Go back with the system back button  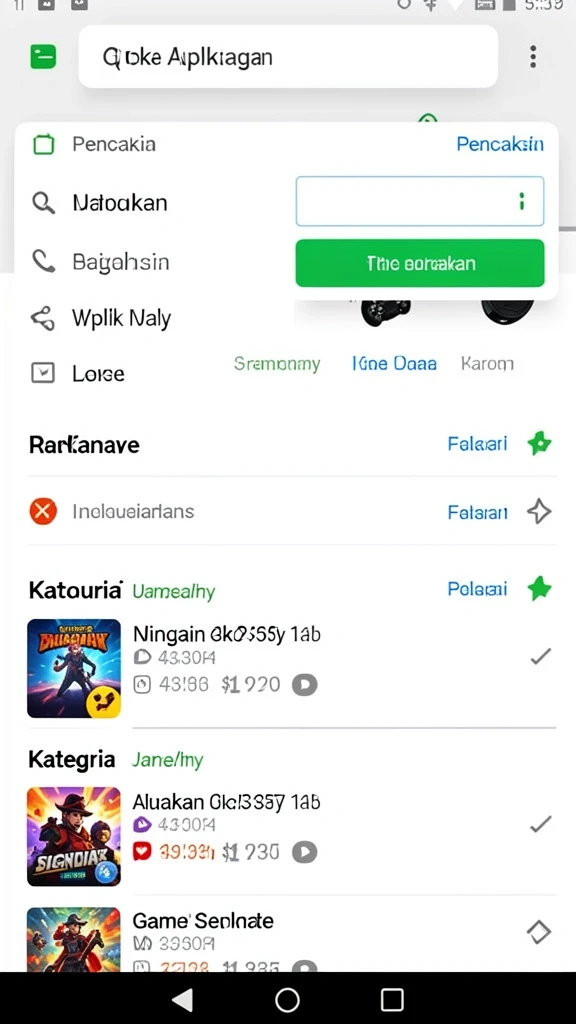coord(182,999)
